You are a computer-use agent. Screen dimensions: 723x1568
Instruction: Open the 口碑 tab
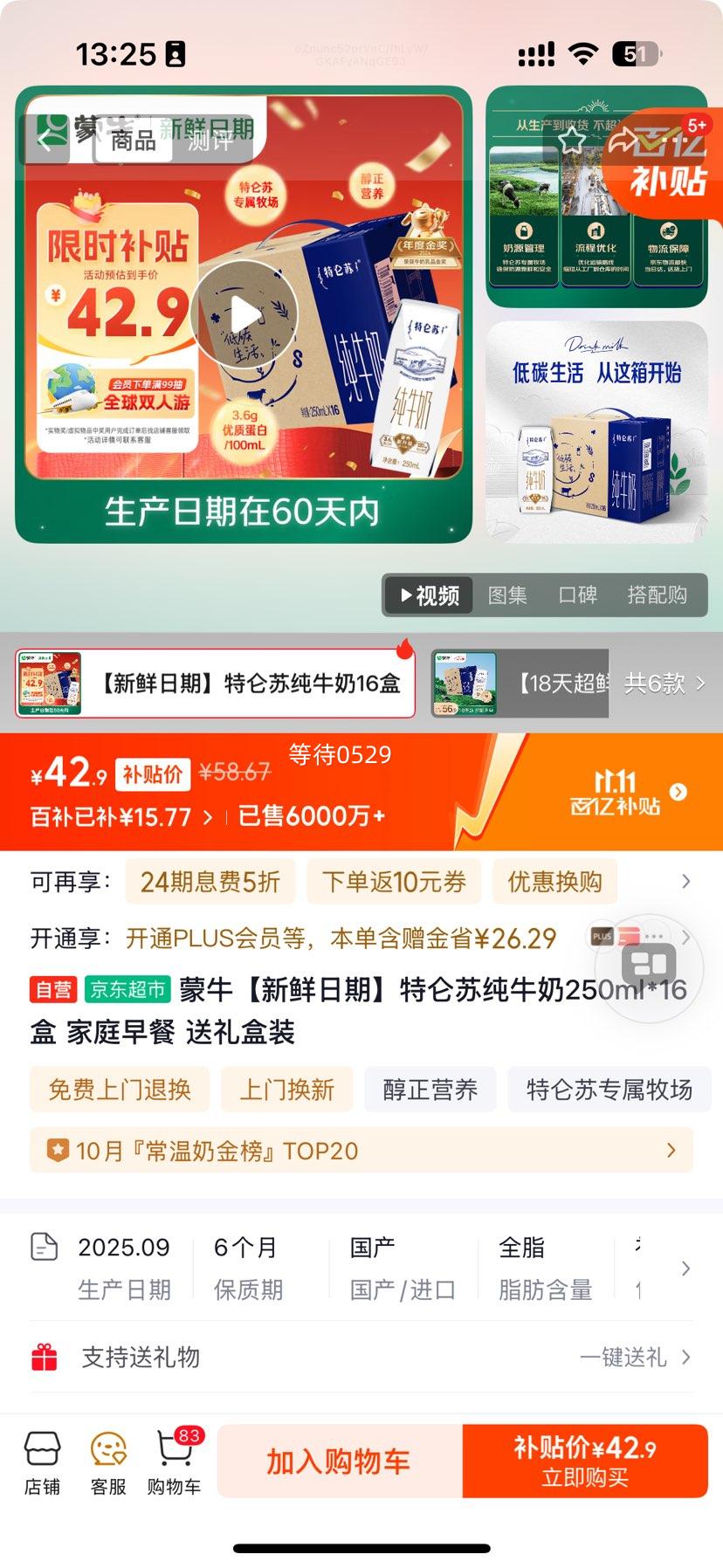577,595
